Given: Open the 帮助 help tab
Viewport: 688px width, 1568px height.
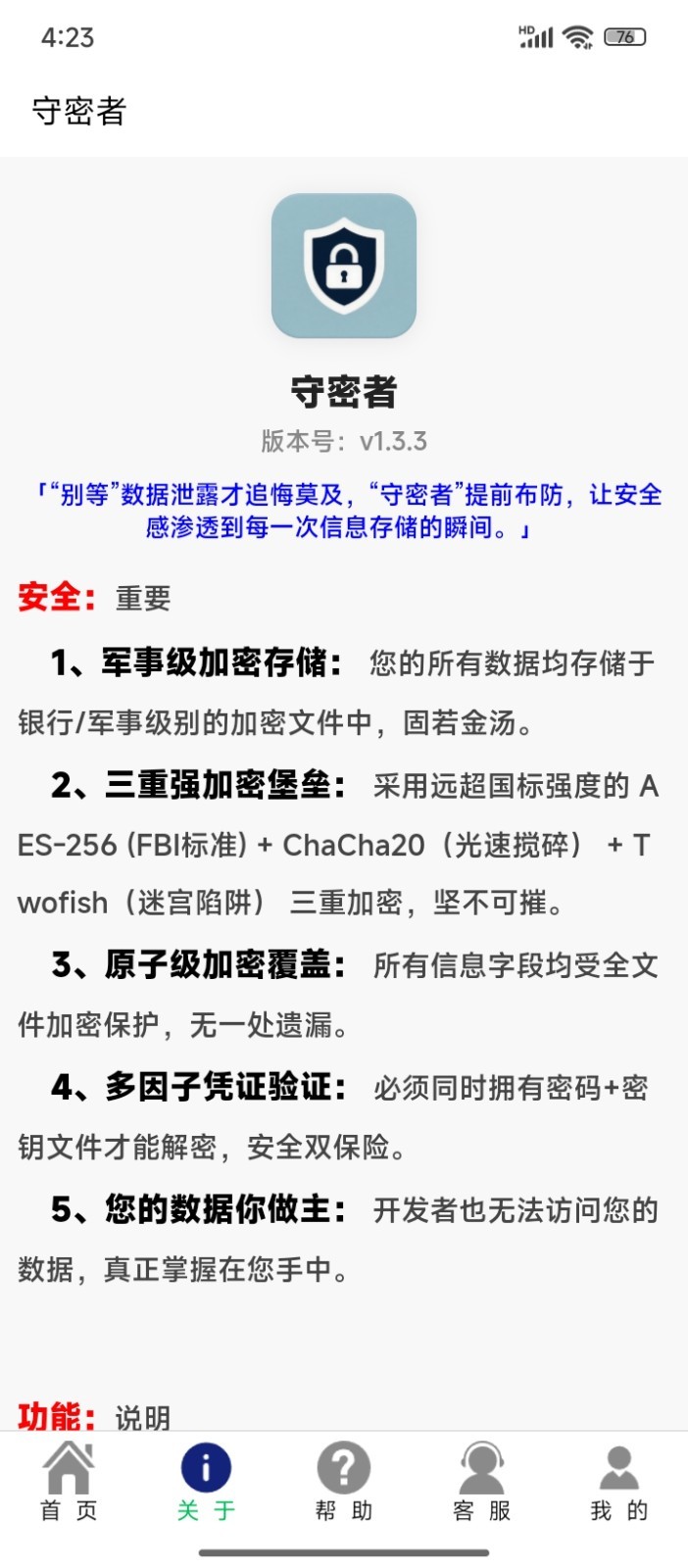Looking at the screenshot, I should pos(344,1482).
